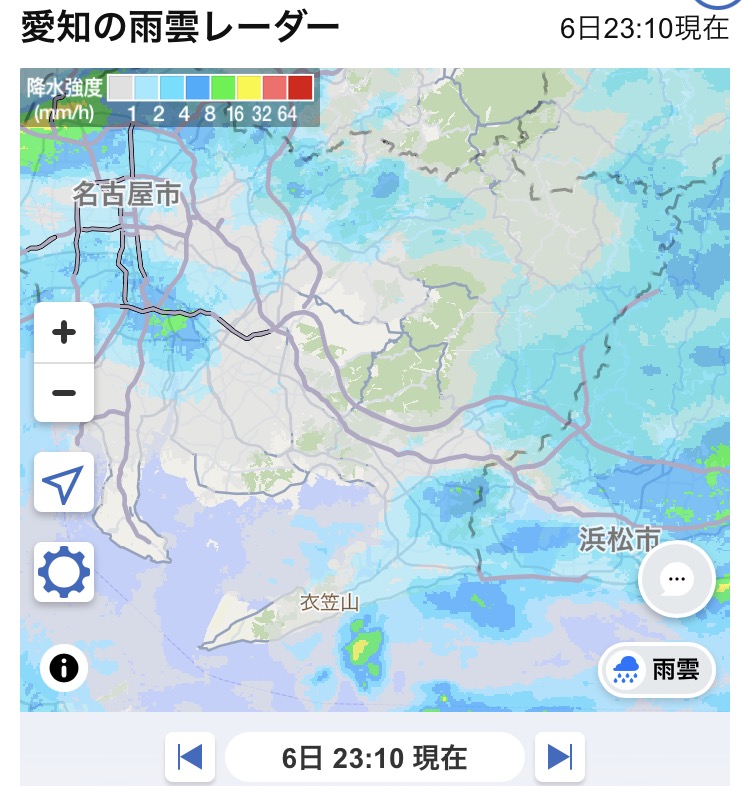Center map on current location
This screenshot has width=750, height=786.
tap(64, 482)
